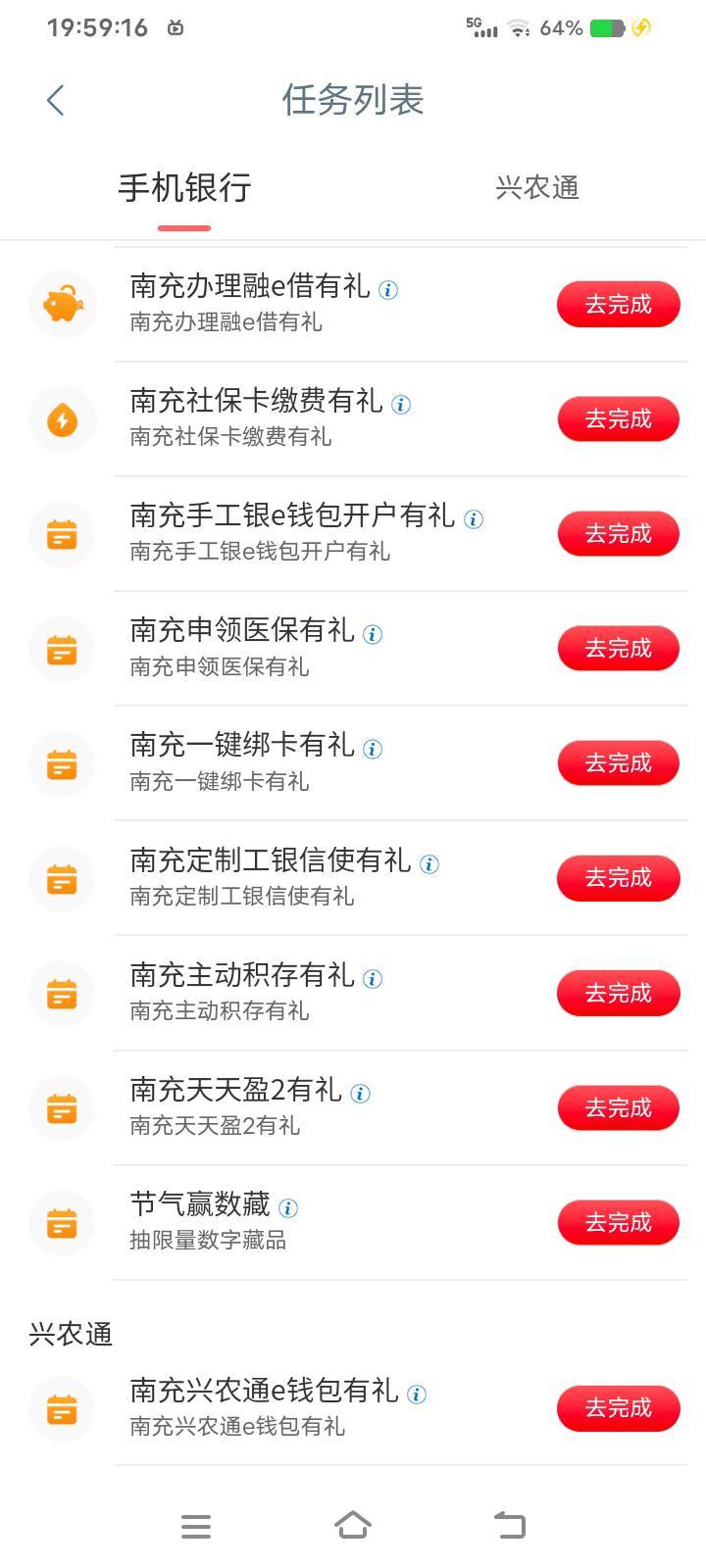Complete the 南充申领医保有礼 task
The width and height of the screenshot is (706, 1568).
click(x=618, y=649)
